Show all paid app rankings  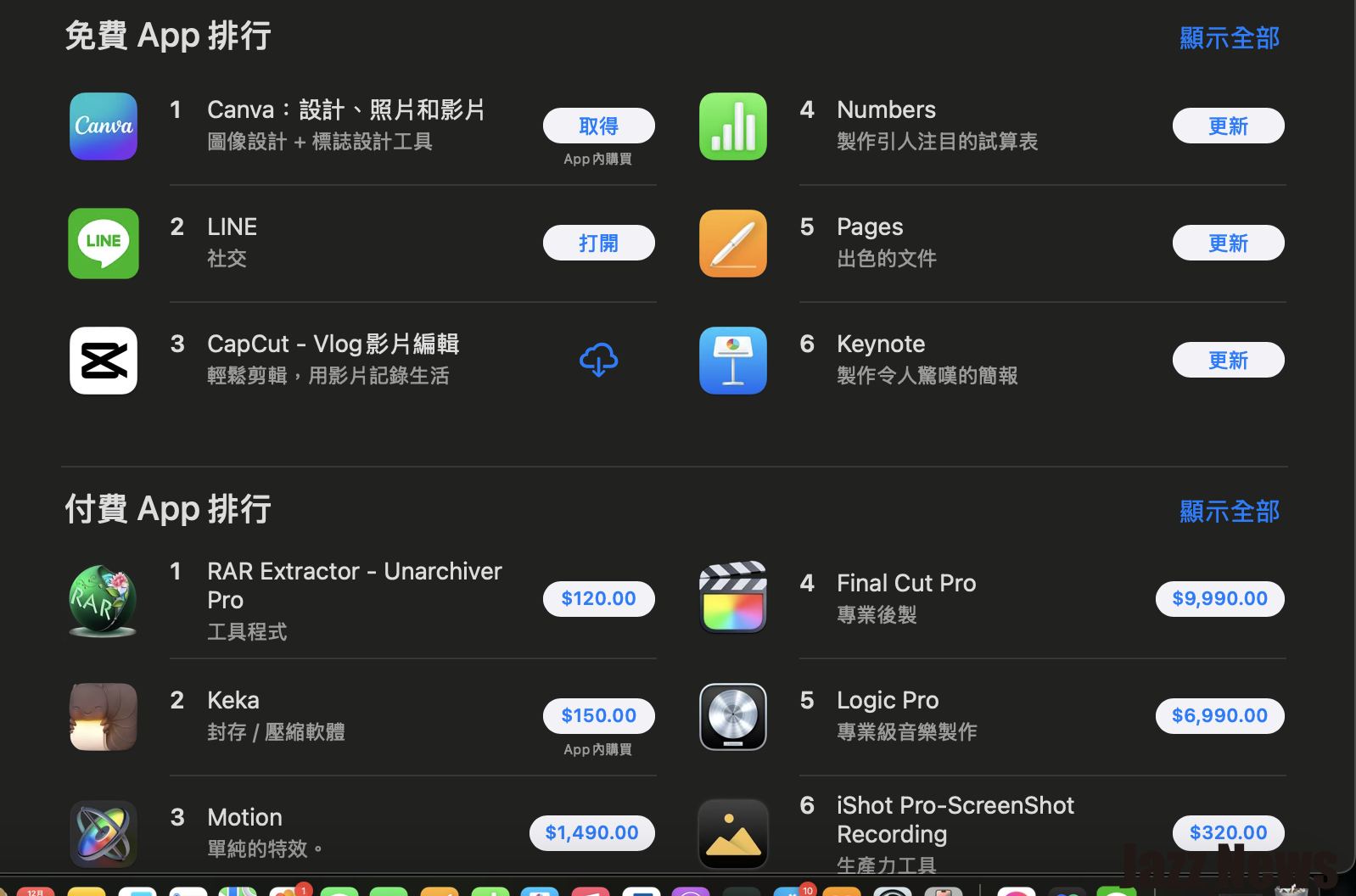[x=1230, y=512]
